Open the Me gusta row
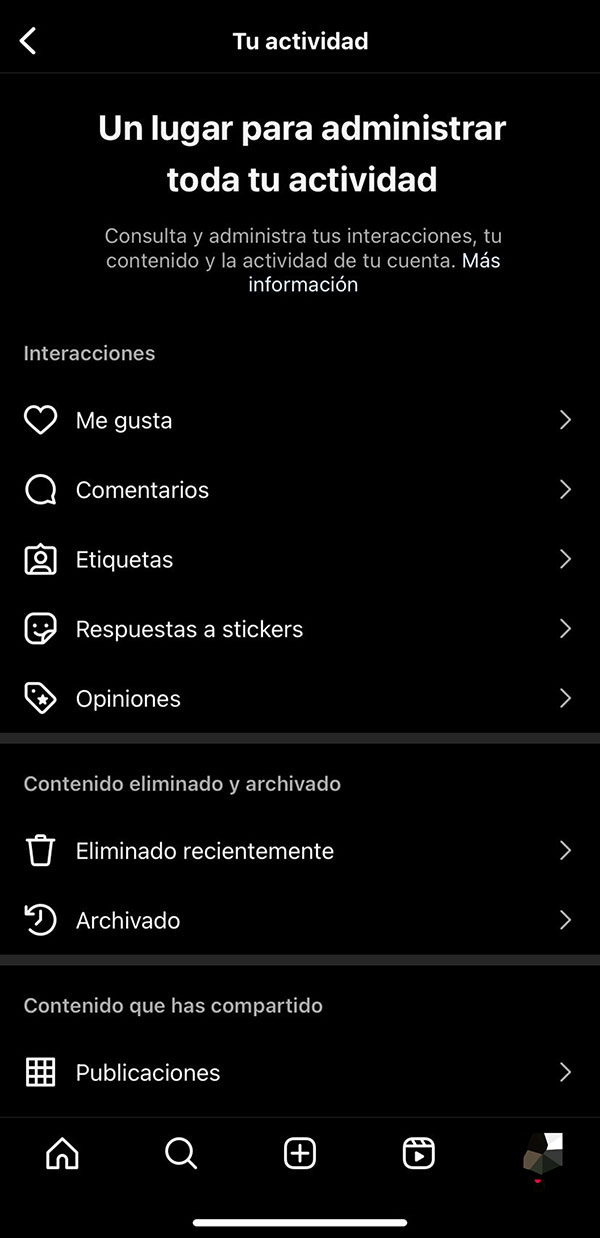 point(298,421)
